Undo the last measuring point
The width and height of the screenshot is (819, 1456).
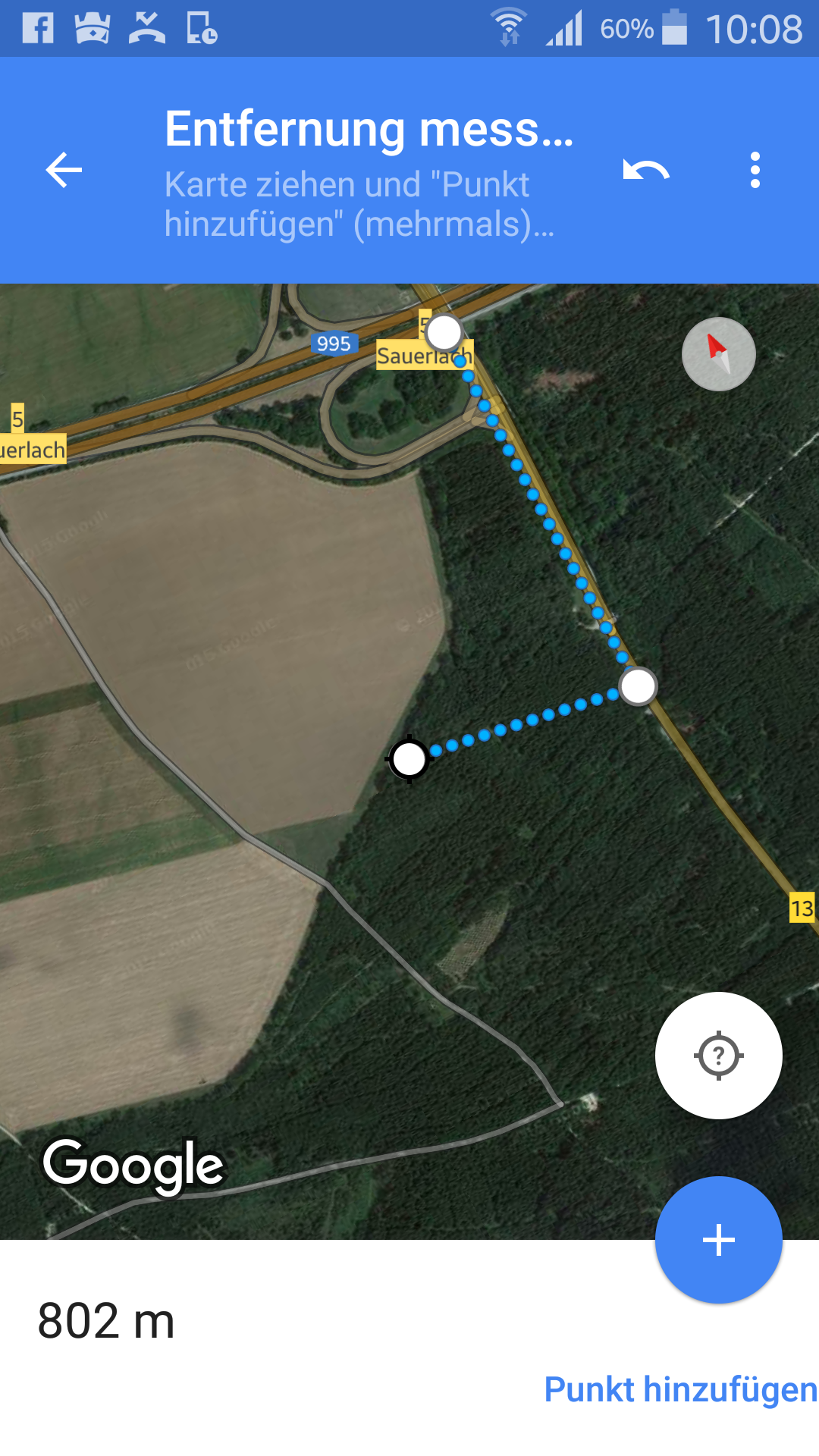click(x=646, y=170)
